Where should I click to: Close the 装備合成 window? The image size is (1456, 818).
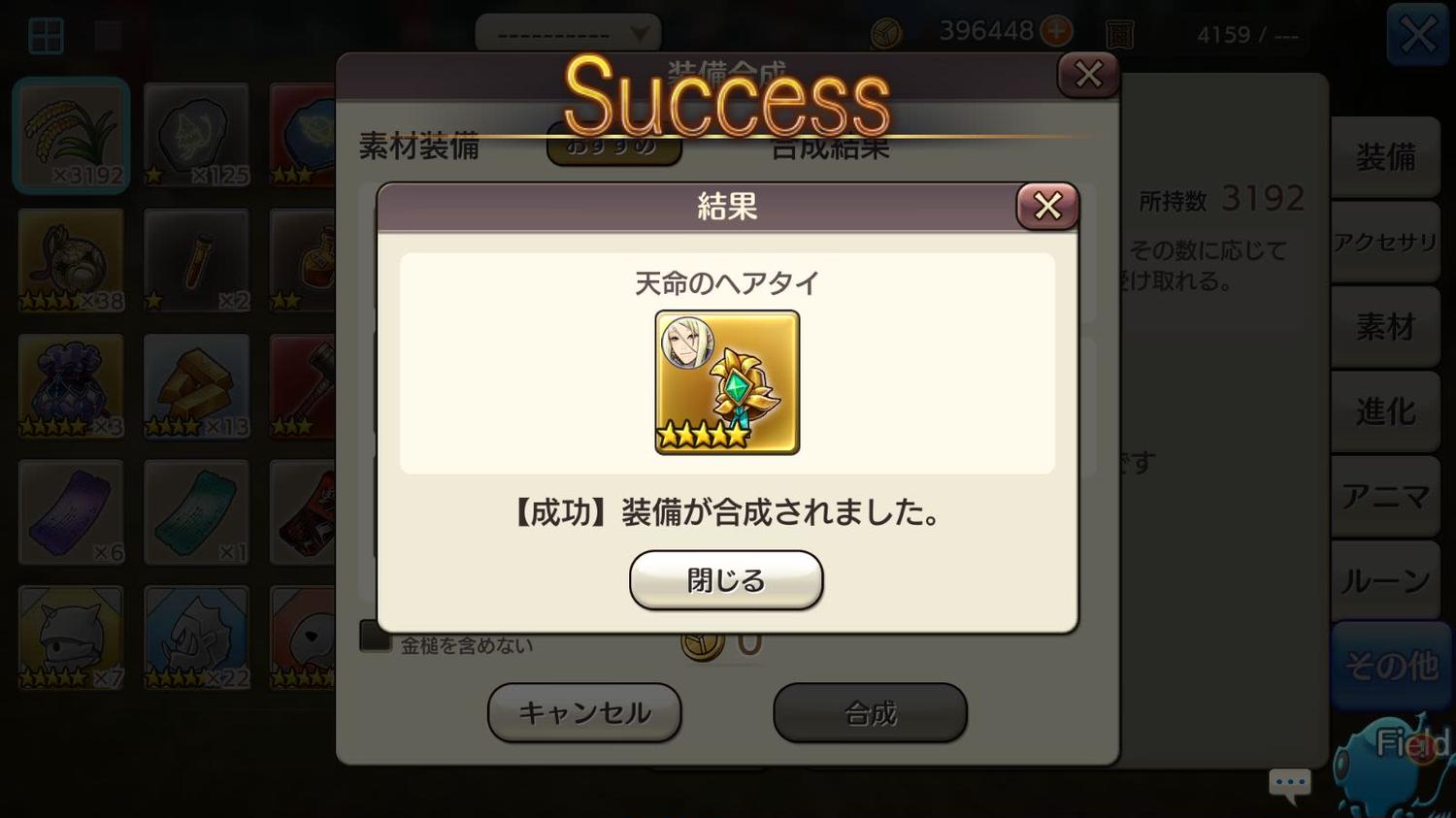[1088, 75]
